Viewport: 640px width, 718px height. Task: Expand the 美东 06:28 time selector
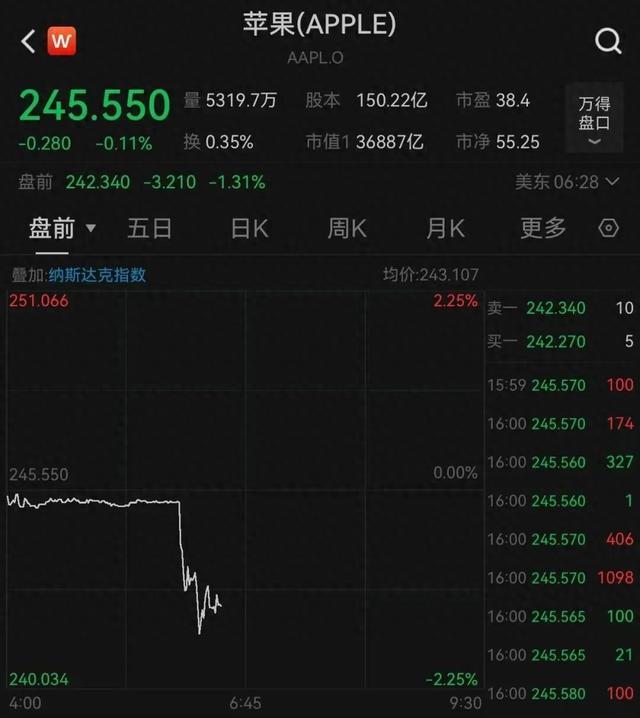(x=564, y=182)
